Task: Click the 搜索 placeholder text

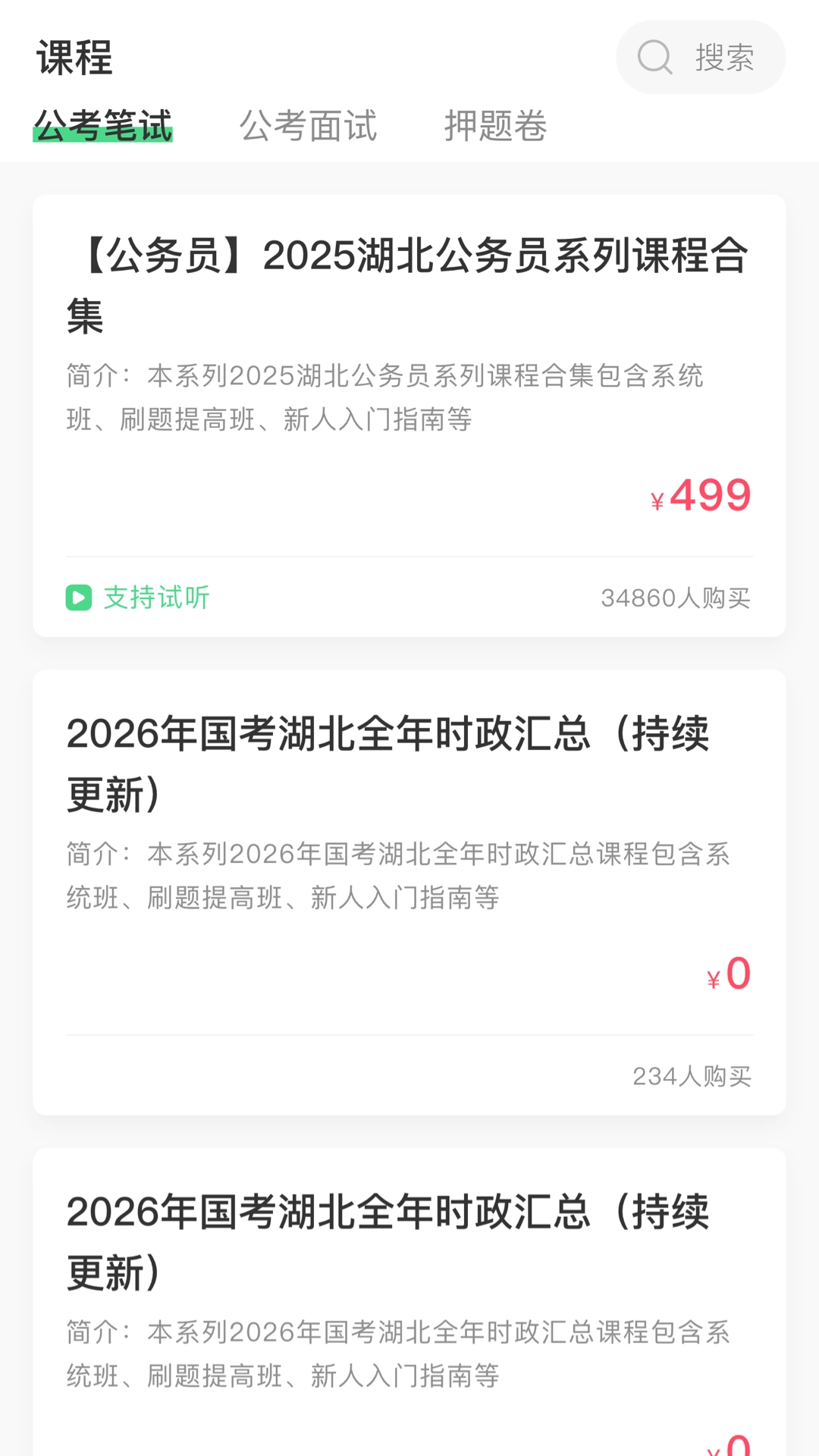Action: pyautogui.click(x=723, y=57)
